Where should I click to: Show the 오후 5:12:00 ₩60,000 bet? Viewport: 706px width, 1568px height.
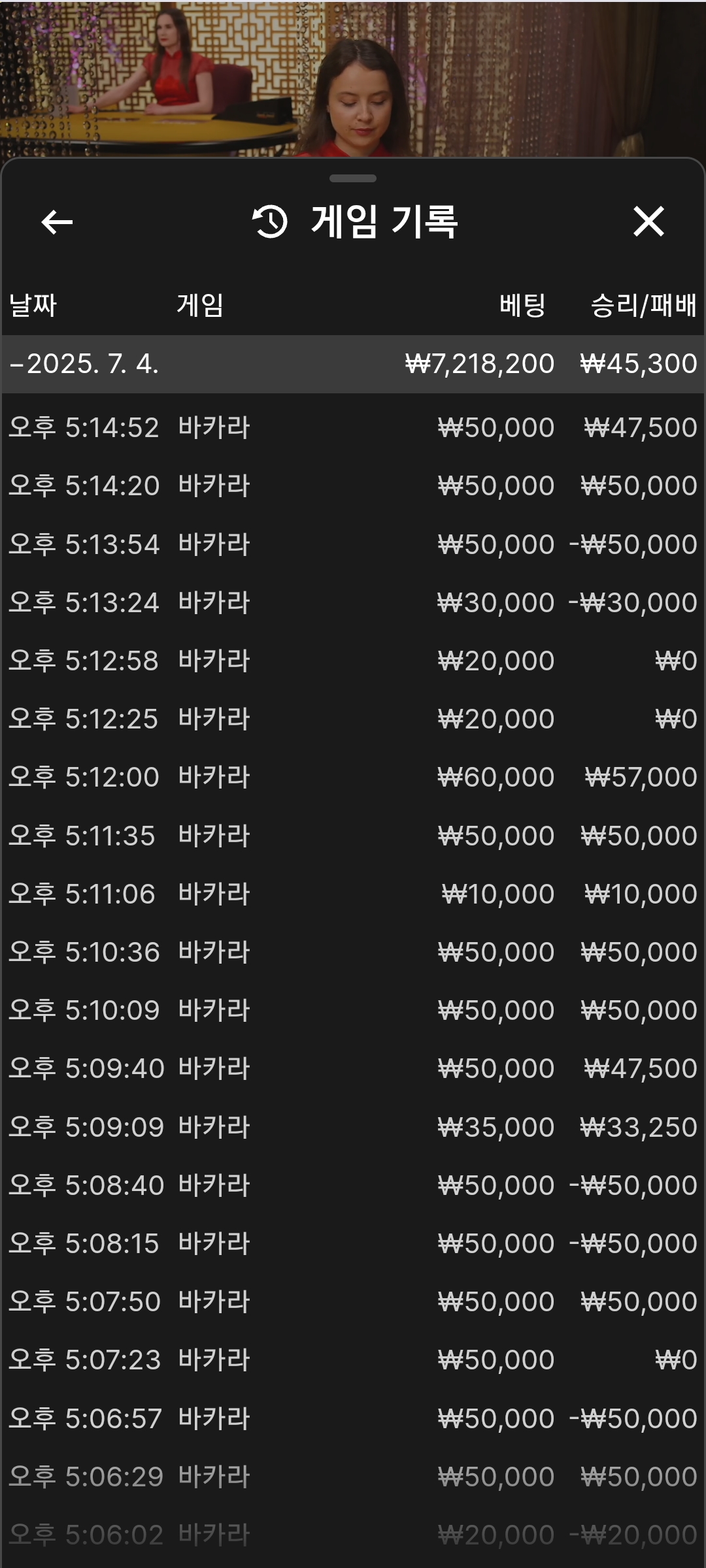click(x=353, y=777)
